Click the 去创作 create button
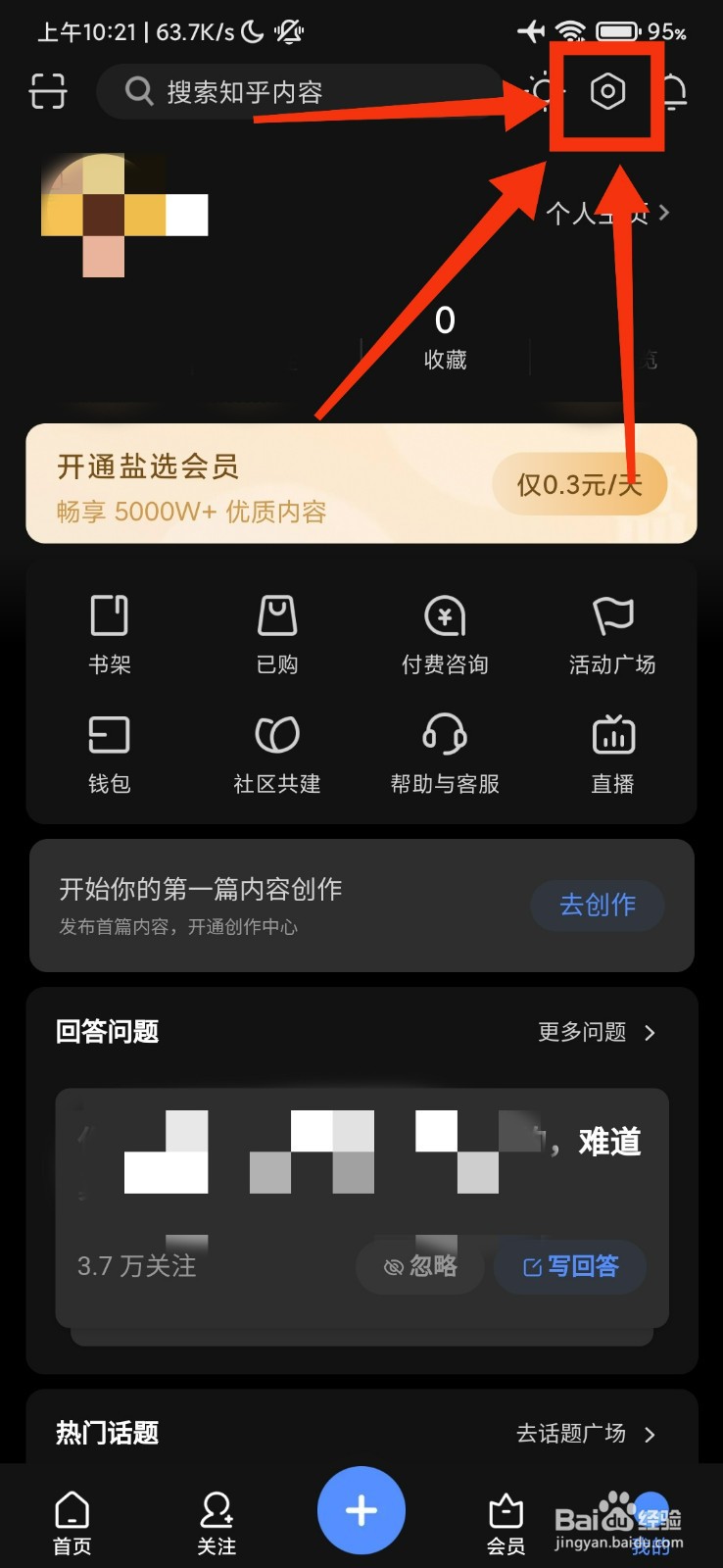The image size is (723, 1568). tap(597, 906)
